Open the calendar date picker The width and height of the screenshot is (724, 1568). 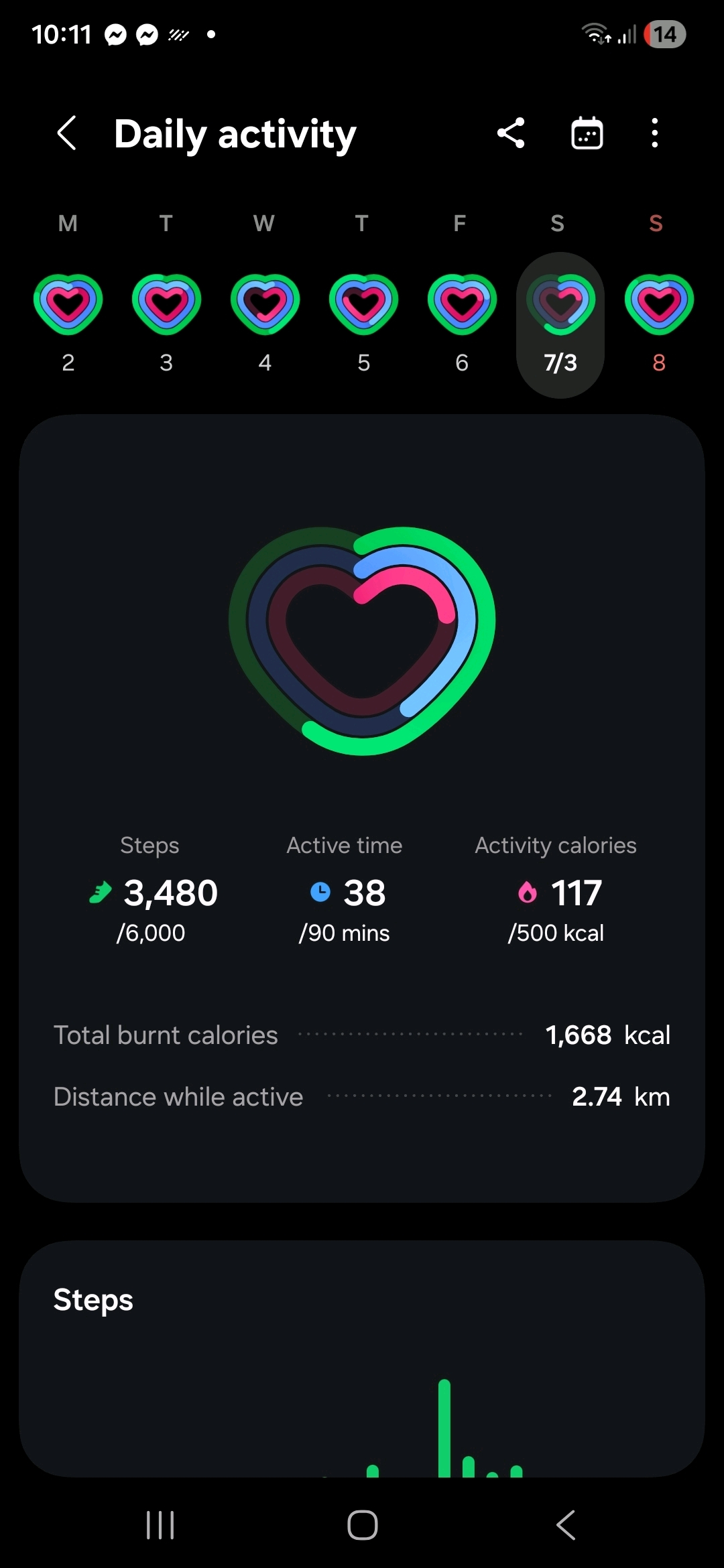tap(587, 133)
